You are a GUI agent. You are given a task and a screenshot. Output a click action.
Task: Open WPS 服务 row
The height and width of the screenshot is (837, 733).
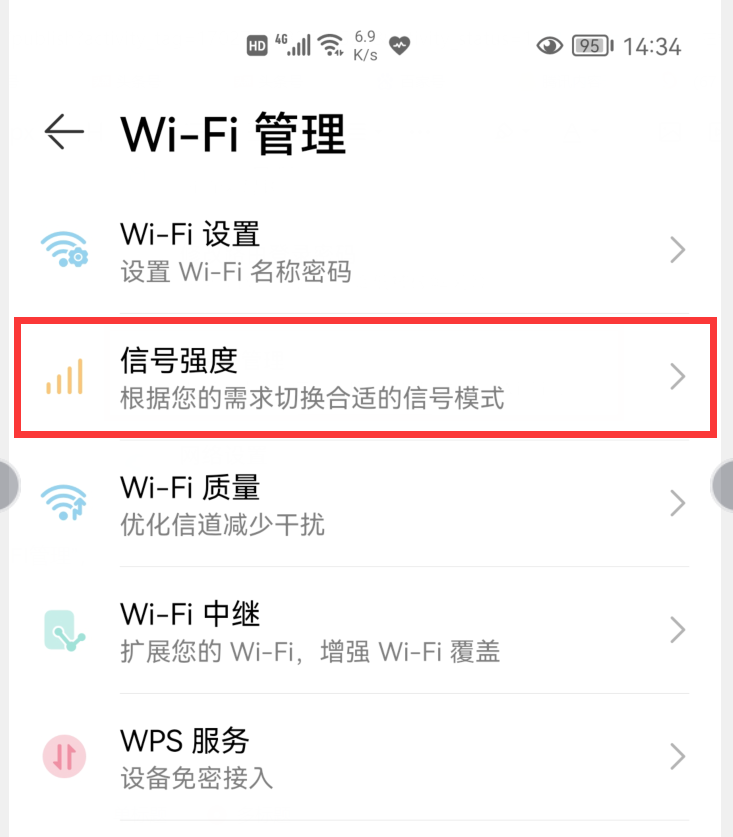tap(366, 757)
